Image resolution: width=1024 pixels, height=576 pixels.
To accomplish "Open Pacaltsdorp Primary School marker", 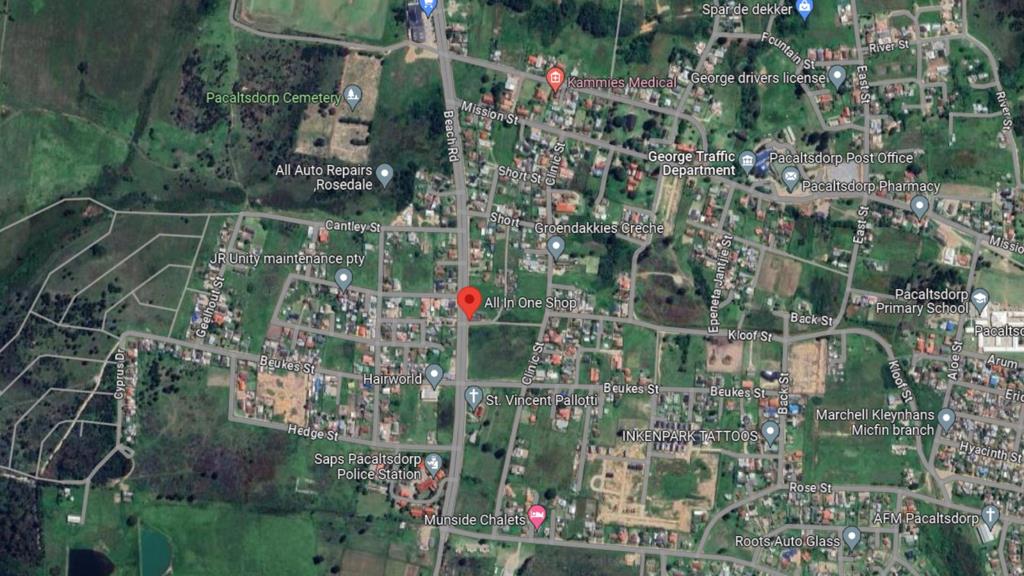I will (980, 299).
